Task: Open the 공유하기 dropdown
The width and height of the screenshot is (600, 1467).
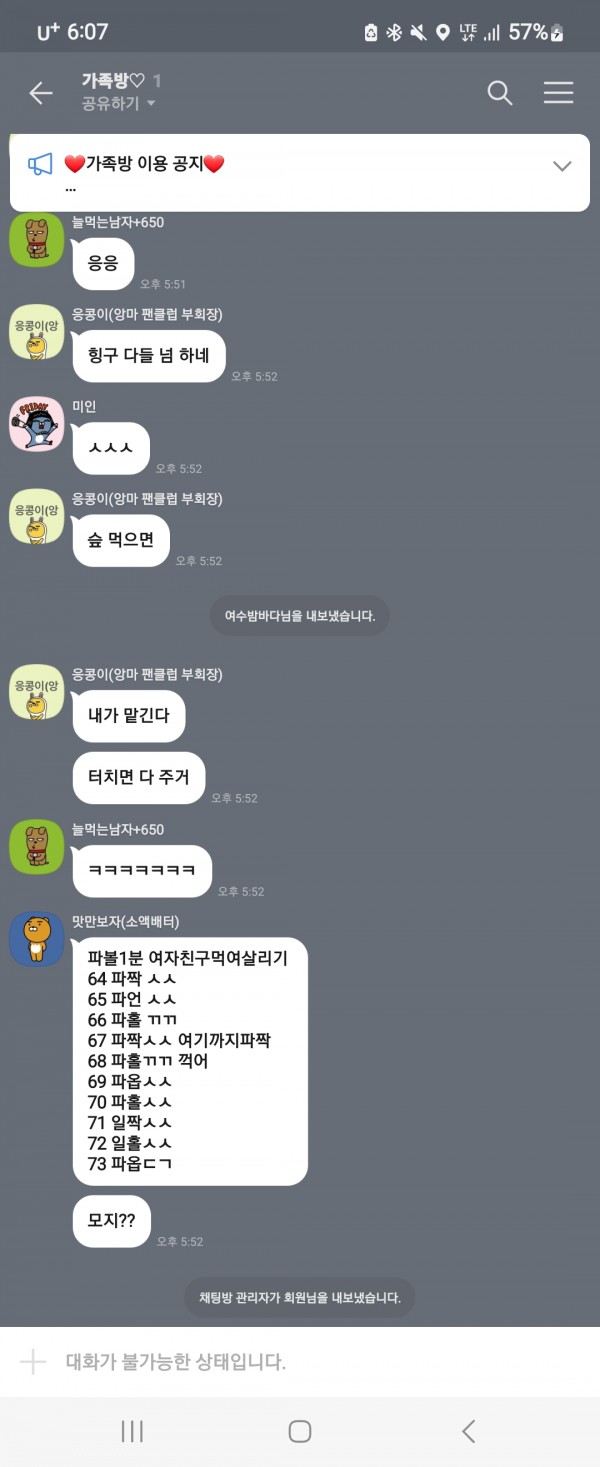Action: (118, 103)
